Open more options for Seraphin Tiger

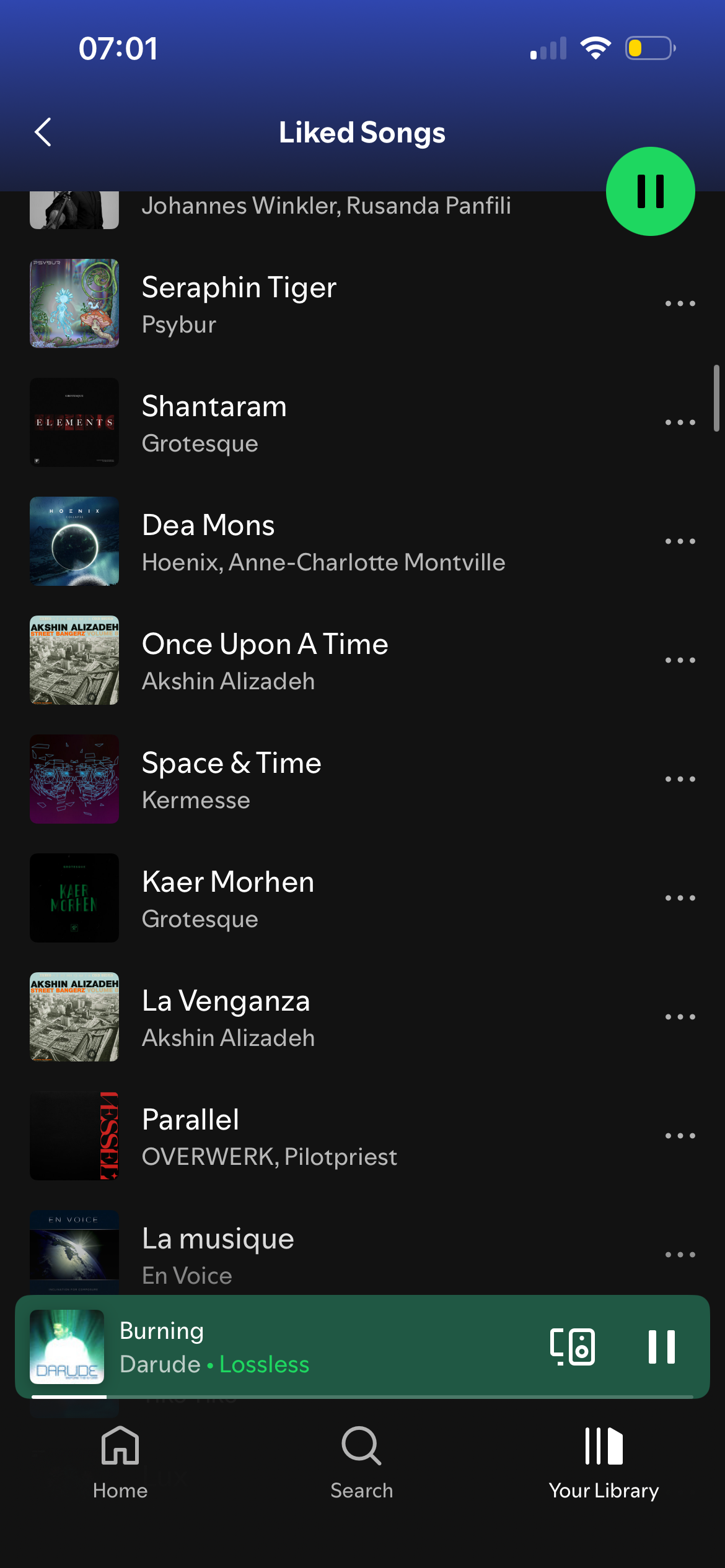click(x=680, y=303)
